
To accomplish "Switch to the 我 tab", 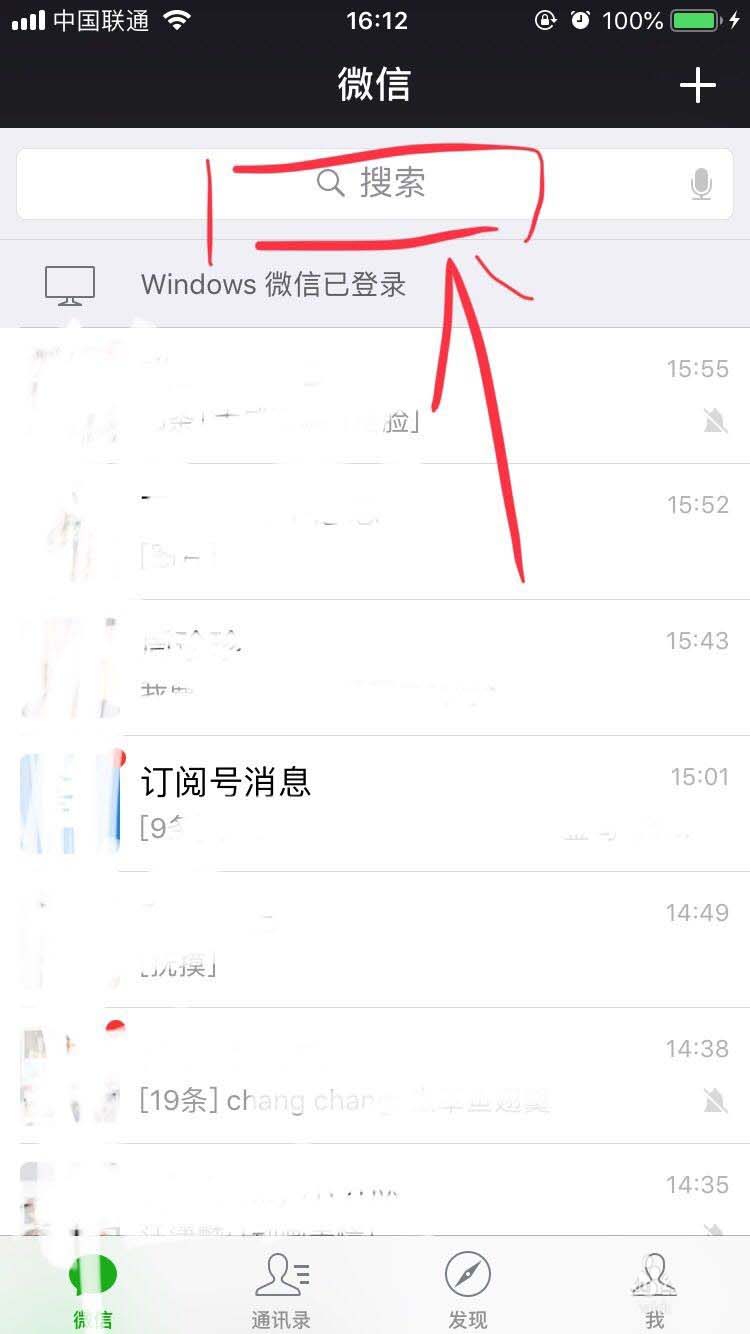I will pyautogui.click(x=655, y=1288).
